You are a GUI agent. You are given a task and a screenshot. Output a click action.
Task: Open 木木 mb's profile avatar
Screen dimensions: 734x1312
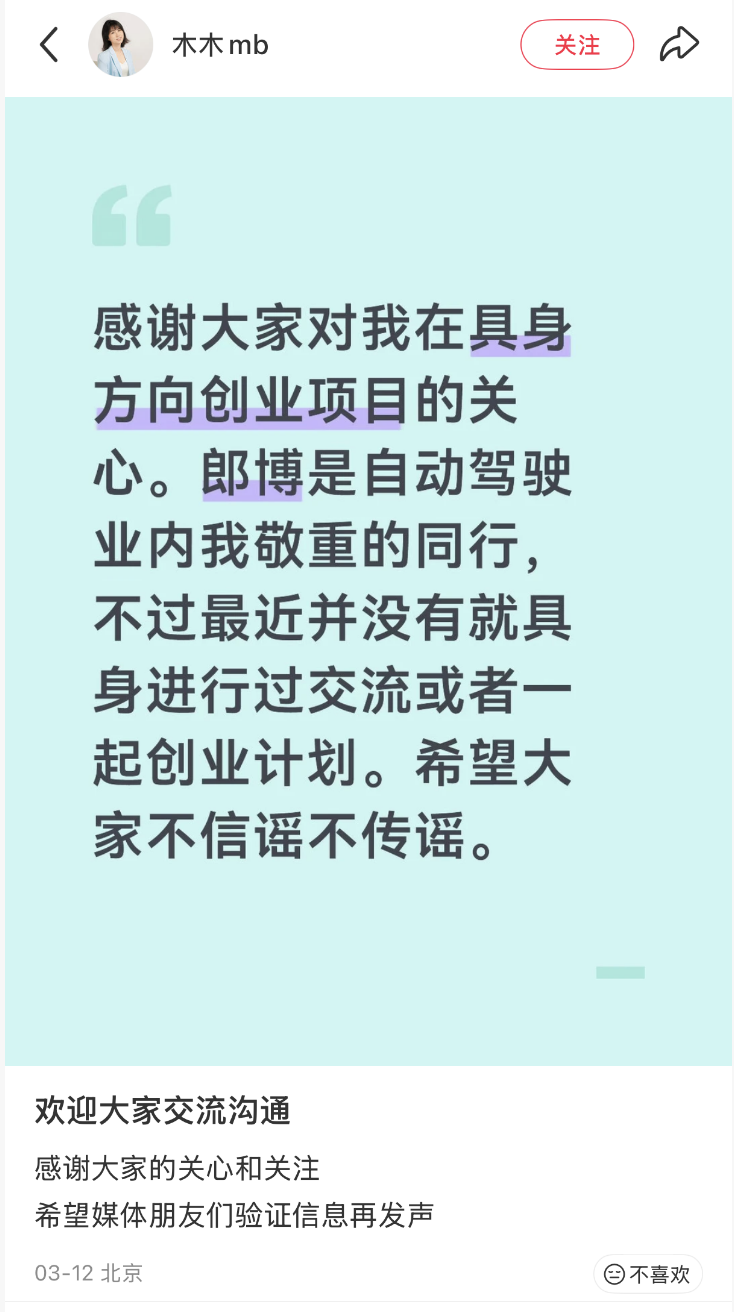pyautogui.click(x=120, y=45)
